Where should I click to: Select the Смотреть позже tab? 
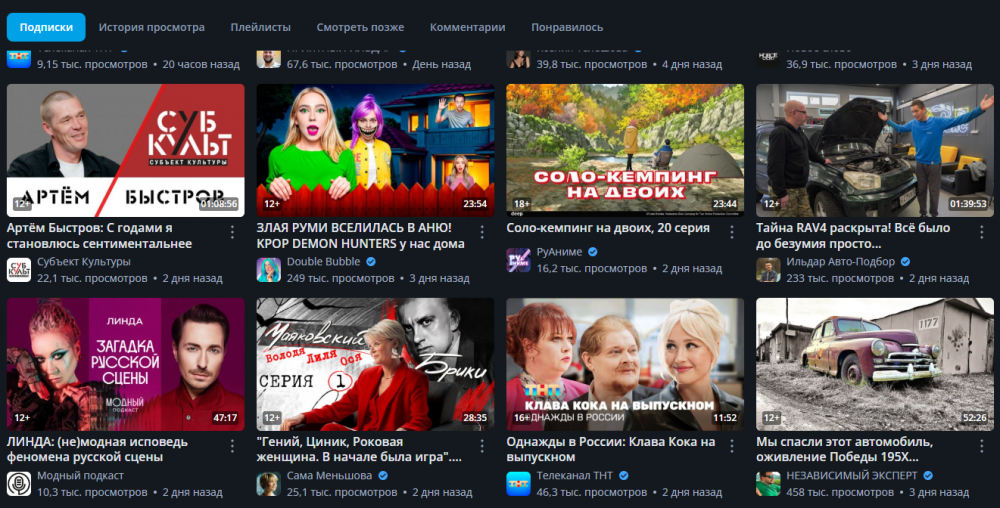point(360,27)
